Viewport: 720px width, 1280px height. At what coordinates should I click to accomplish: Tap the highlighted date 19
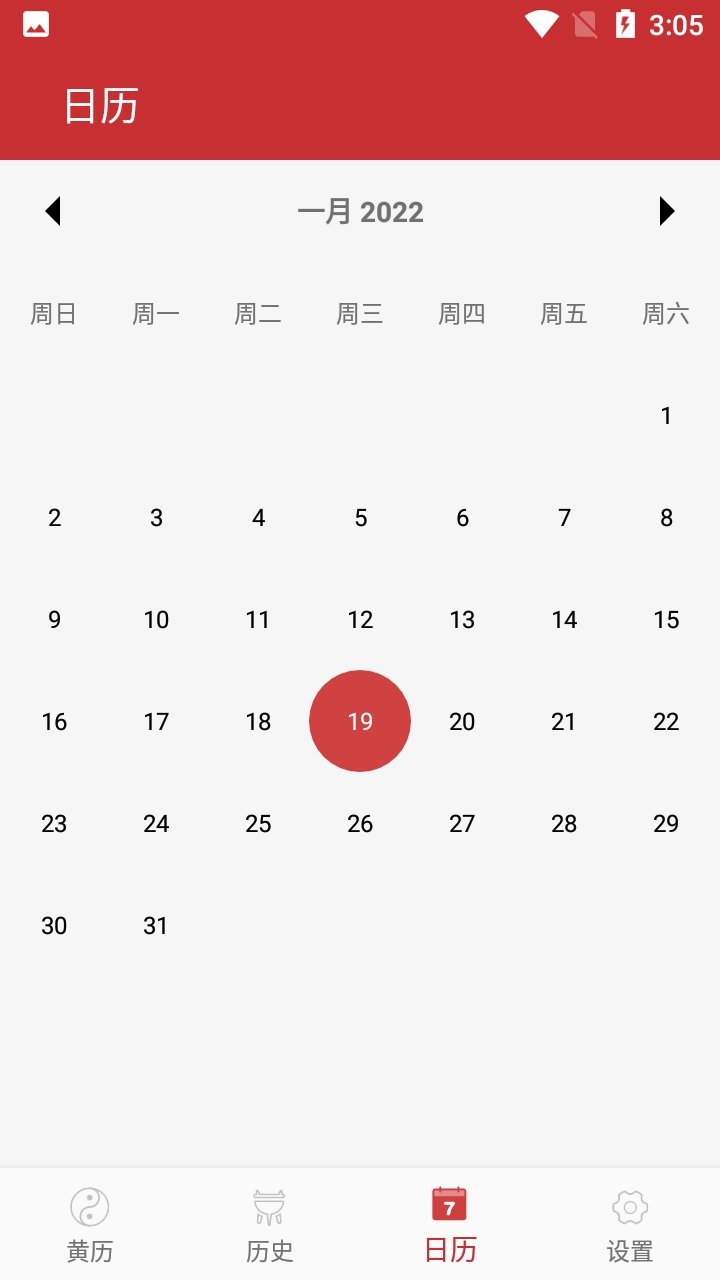coord(360,721)
